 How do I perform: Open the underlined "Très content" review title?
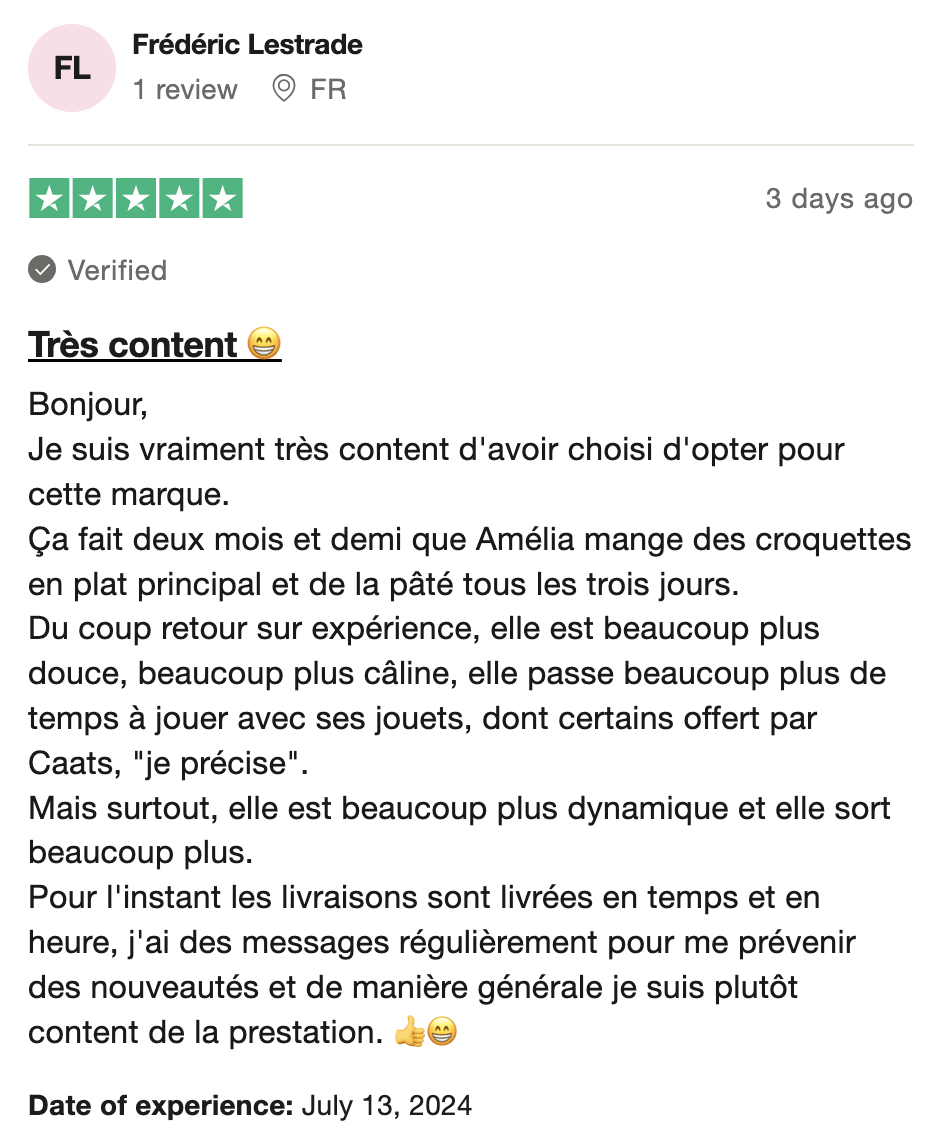tap(154, 345)
